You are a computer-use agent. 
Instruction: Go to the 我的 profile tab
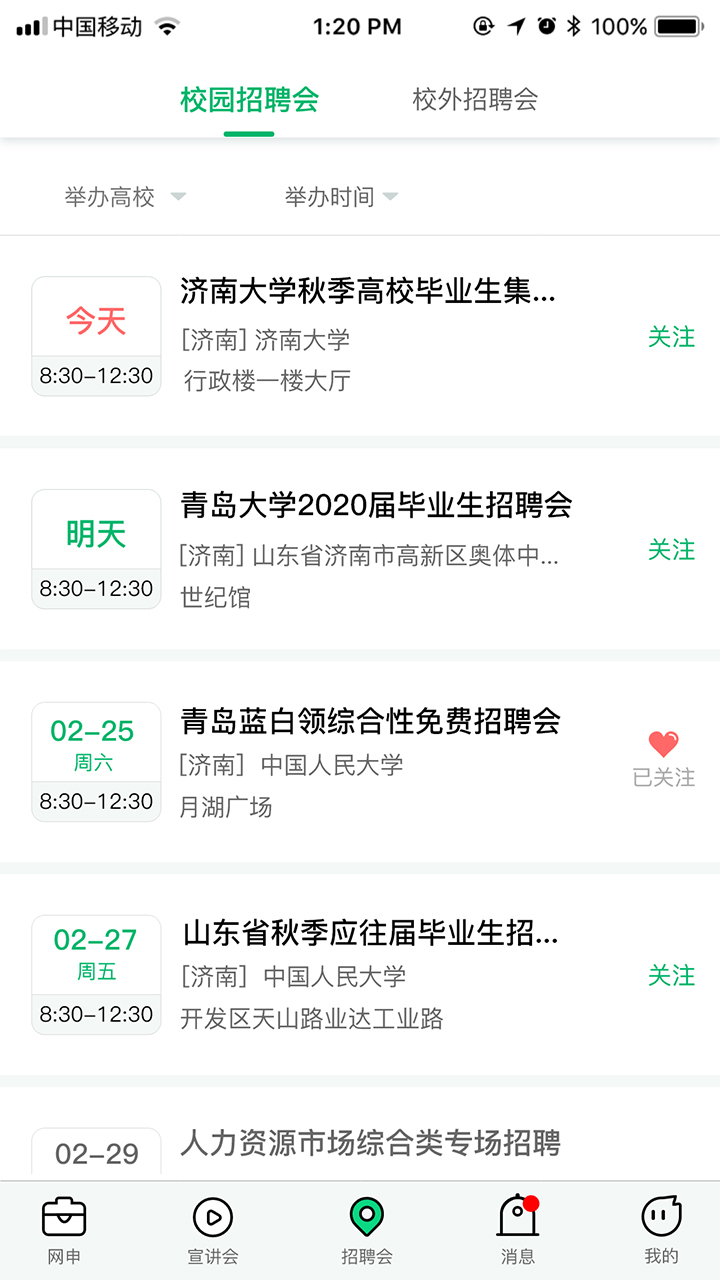pyautogui.click(x=661, y=1230)
